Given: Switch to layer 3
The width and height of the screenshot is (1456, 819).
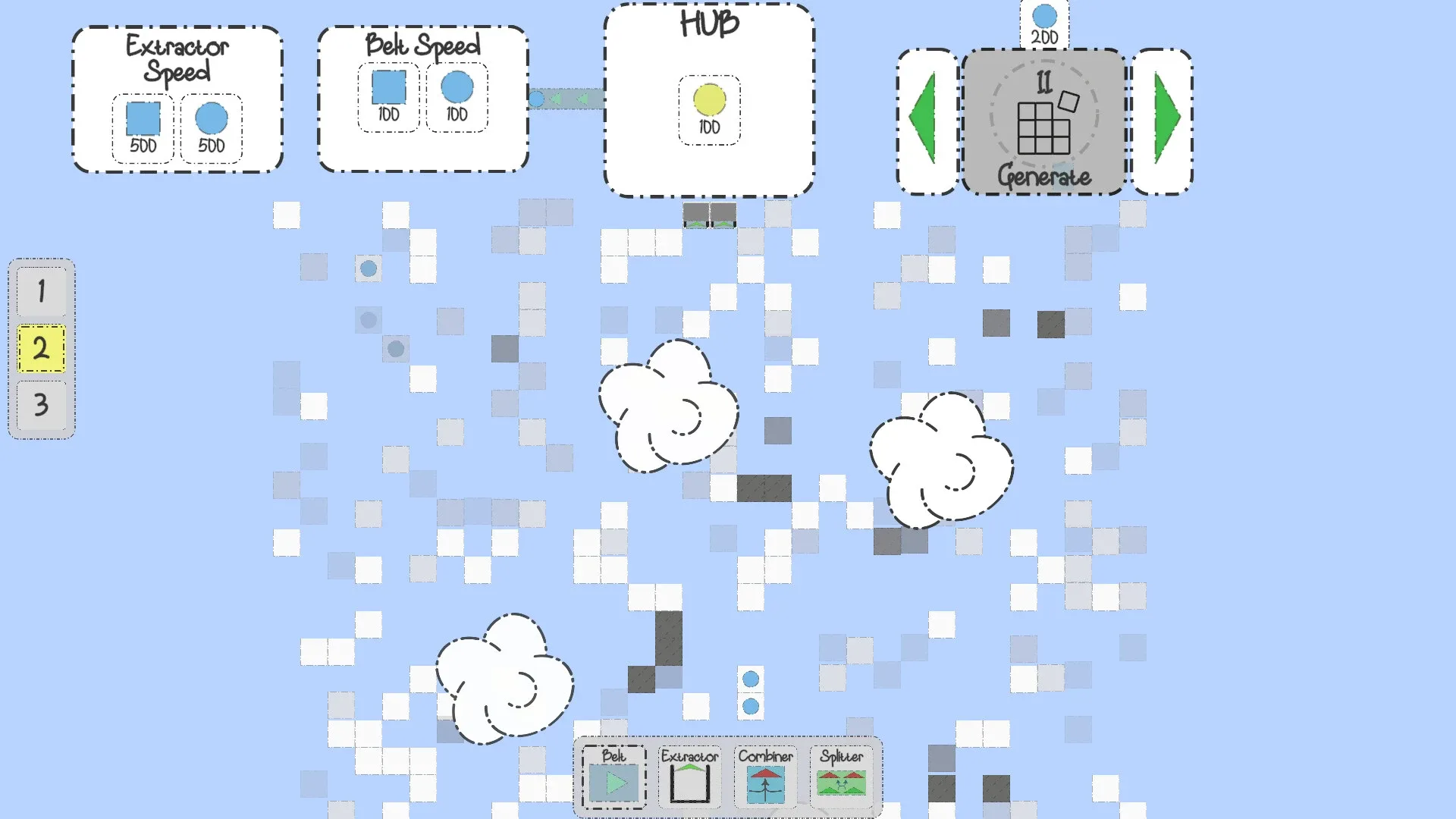Looking at the screenshot, I should (x=42, y=405).
